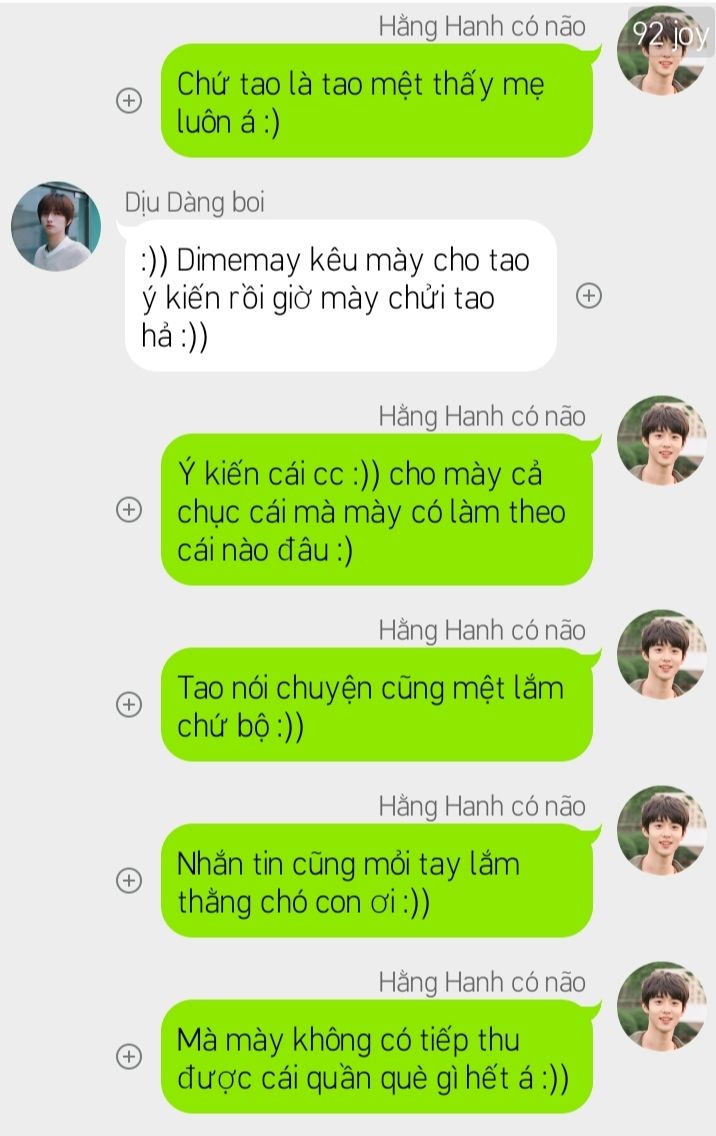Tap plus icon next to Dịu Dàng boi's message
The image size is (716, 1136).
pos(590,296)
